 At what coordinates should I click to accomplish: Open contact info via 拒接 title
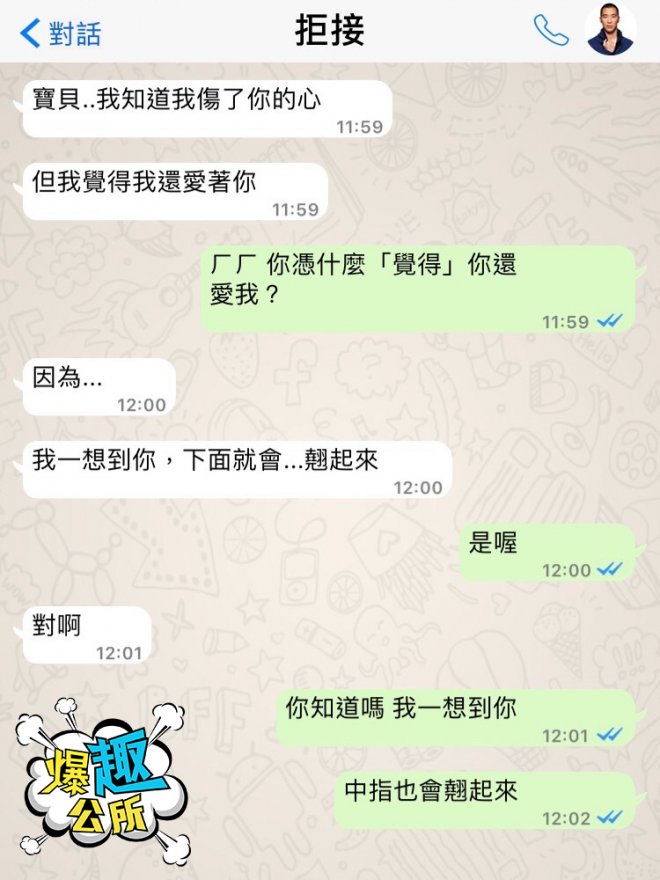tap(329, 31)
